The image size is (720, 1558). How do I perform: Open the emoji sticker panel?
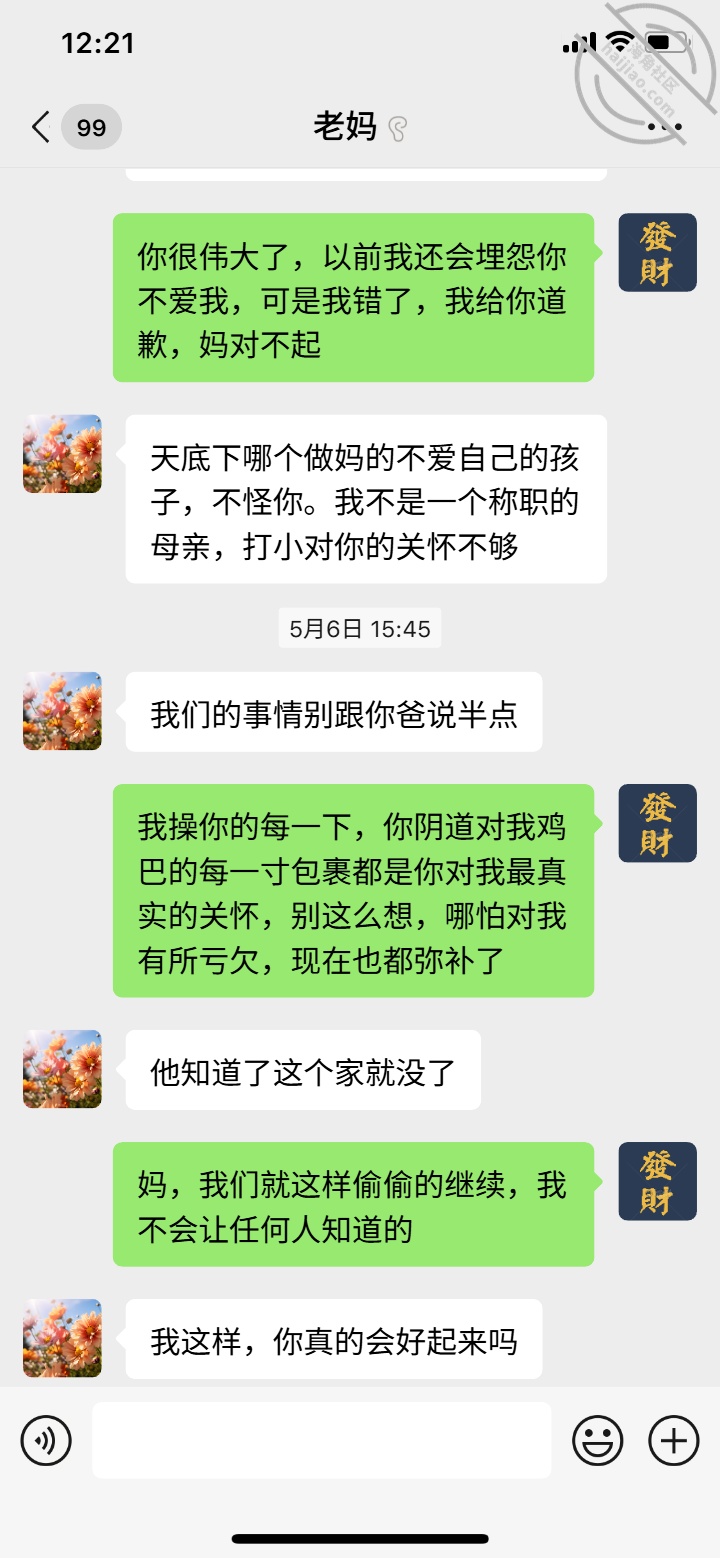[597, 1441]
